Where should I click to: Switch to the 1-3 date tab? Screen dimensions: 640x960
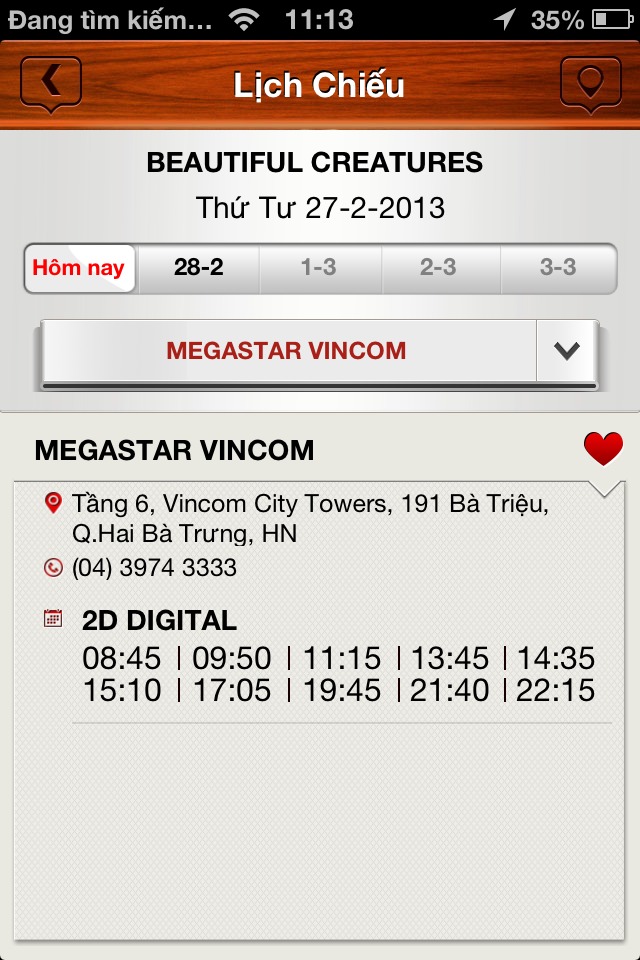319,268
